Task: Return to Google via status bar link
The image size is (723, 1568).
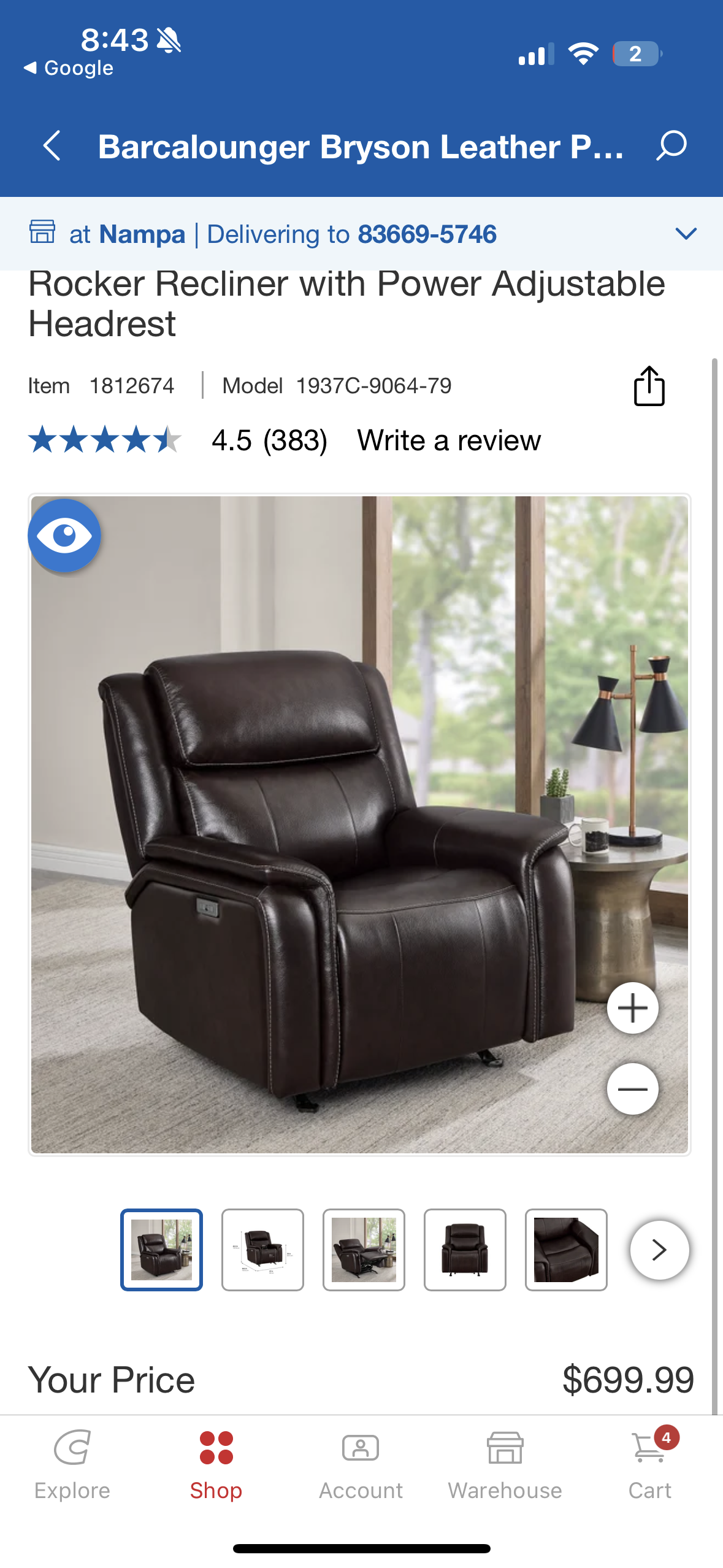Action: click(x=69, y=68)
